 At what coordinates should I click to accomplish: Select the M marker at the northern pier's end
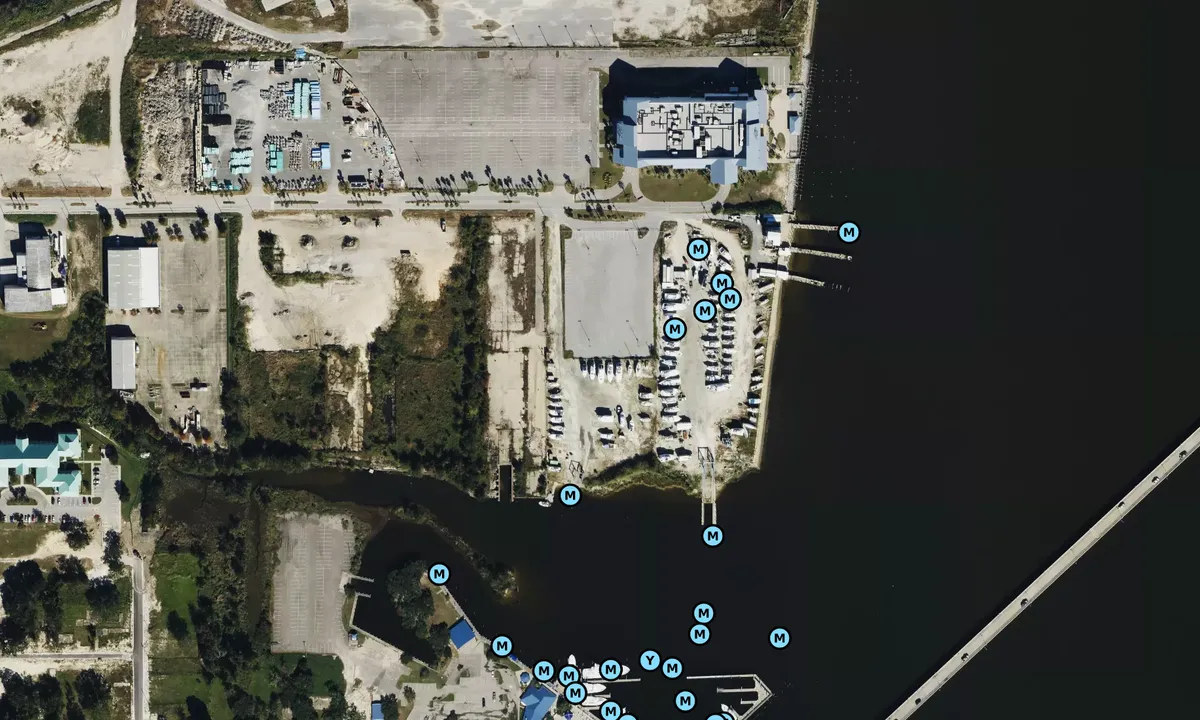click(x=848, y=232)
